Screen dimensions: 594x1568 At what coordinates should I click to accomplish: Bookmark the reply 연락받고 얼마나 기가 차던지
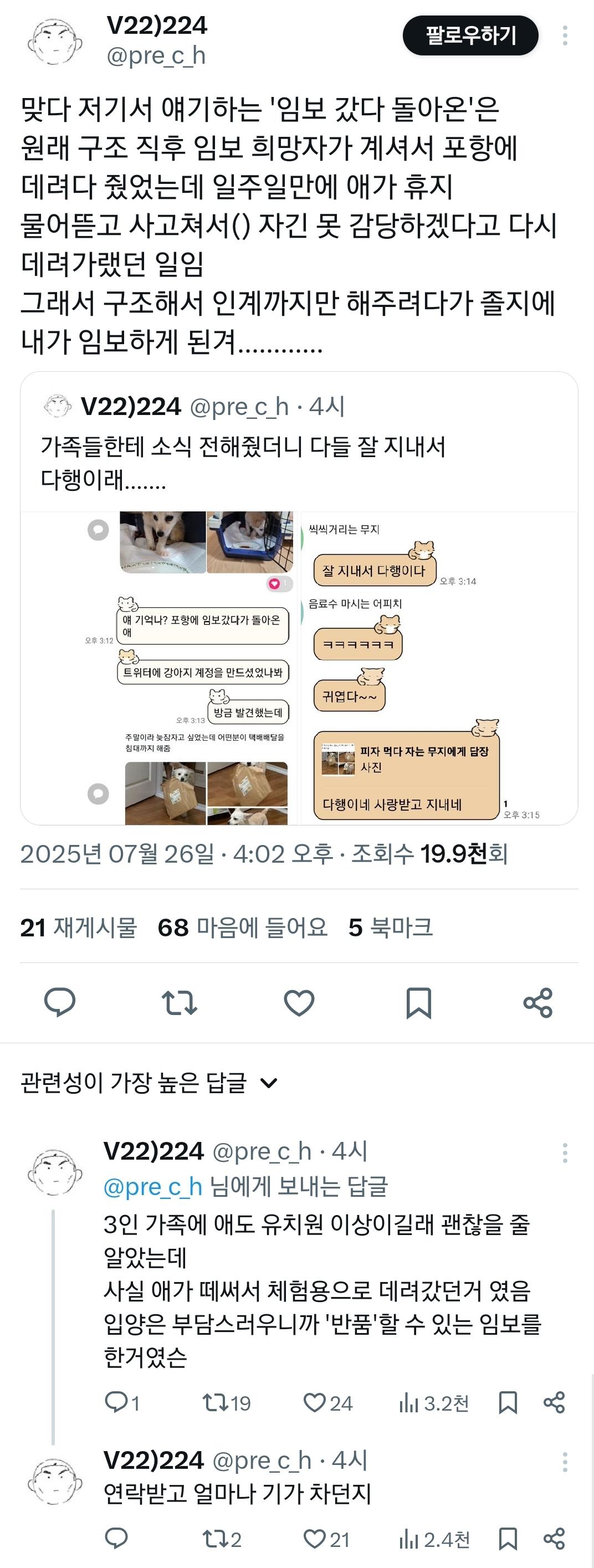click(x=508, y=1539)
